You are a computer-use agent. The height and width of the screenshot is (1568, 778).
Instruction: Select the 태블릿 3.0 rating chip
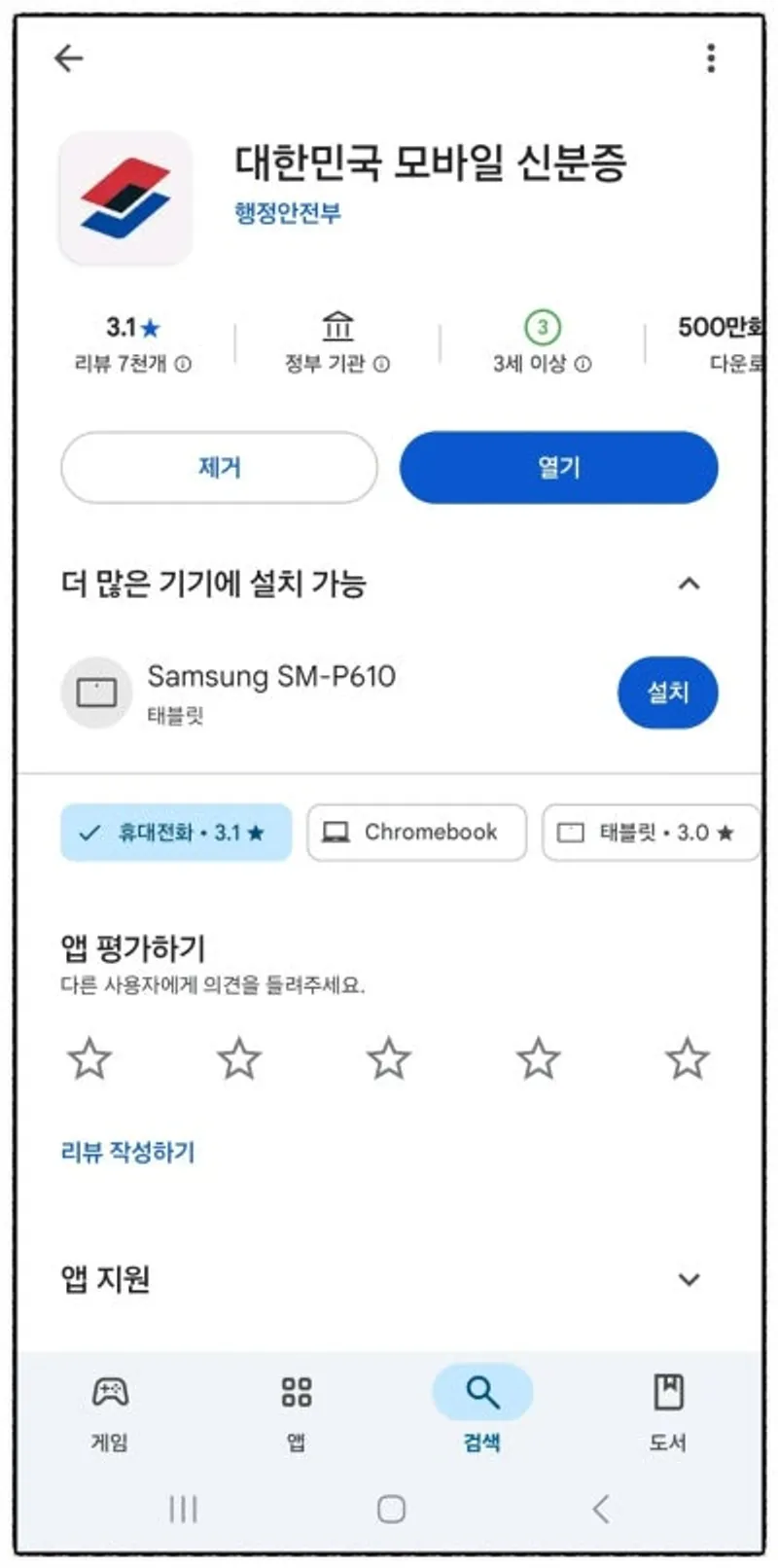pyautogui.click(x=650, y=833)
